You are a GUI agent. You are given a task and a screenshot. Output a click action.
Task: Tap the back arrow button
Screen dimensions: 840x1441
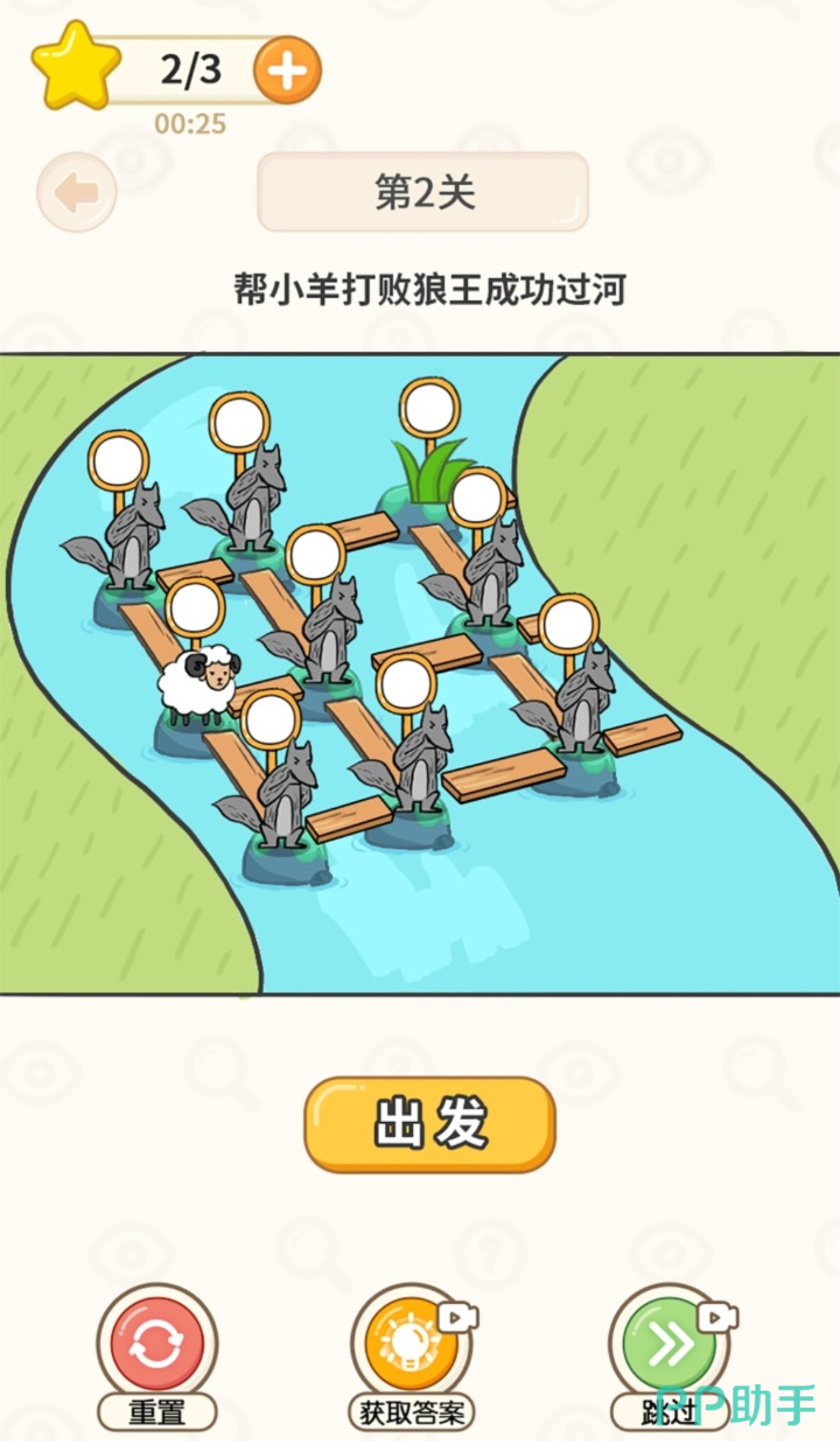tap(76, 193)
